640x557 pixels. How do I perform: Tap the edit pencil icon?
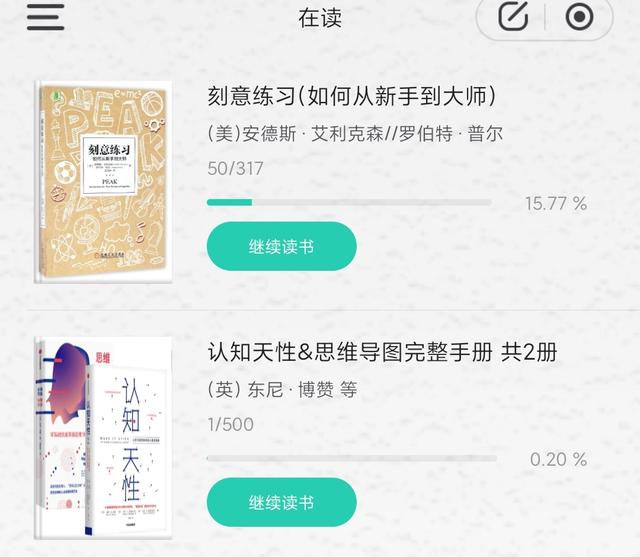click(514, 17)
